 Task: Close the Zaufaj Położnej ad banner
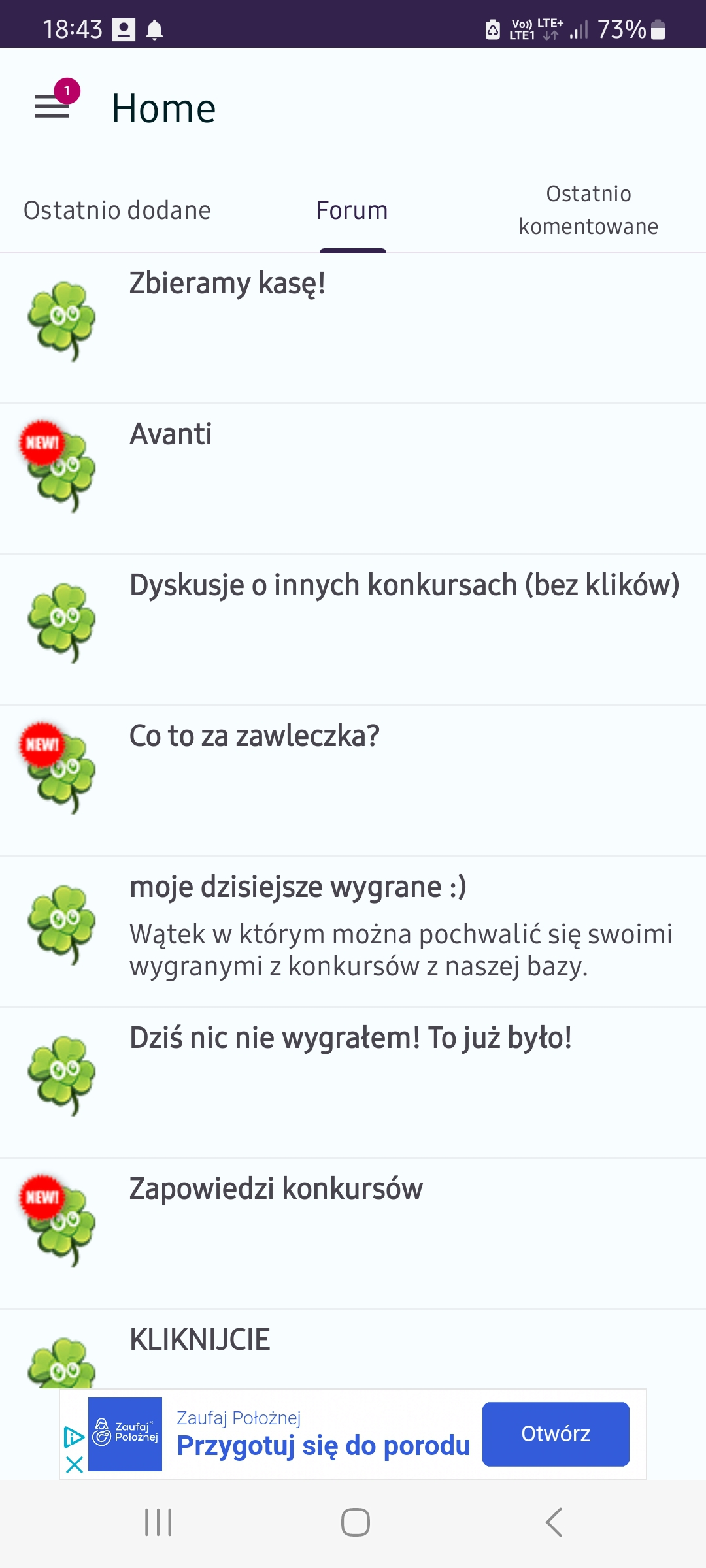75,1464
